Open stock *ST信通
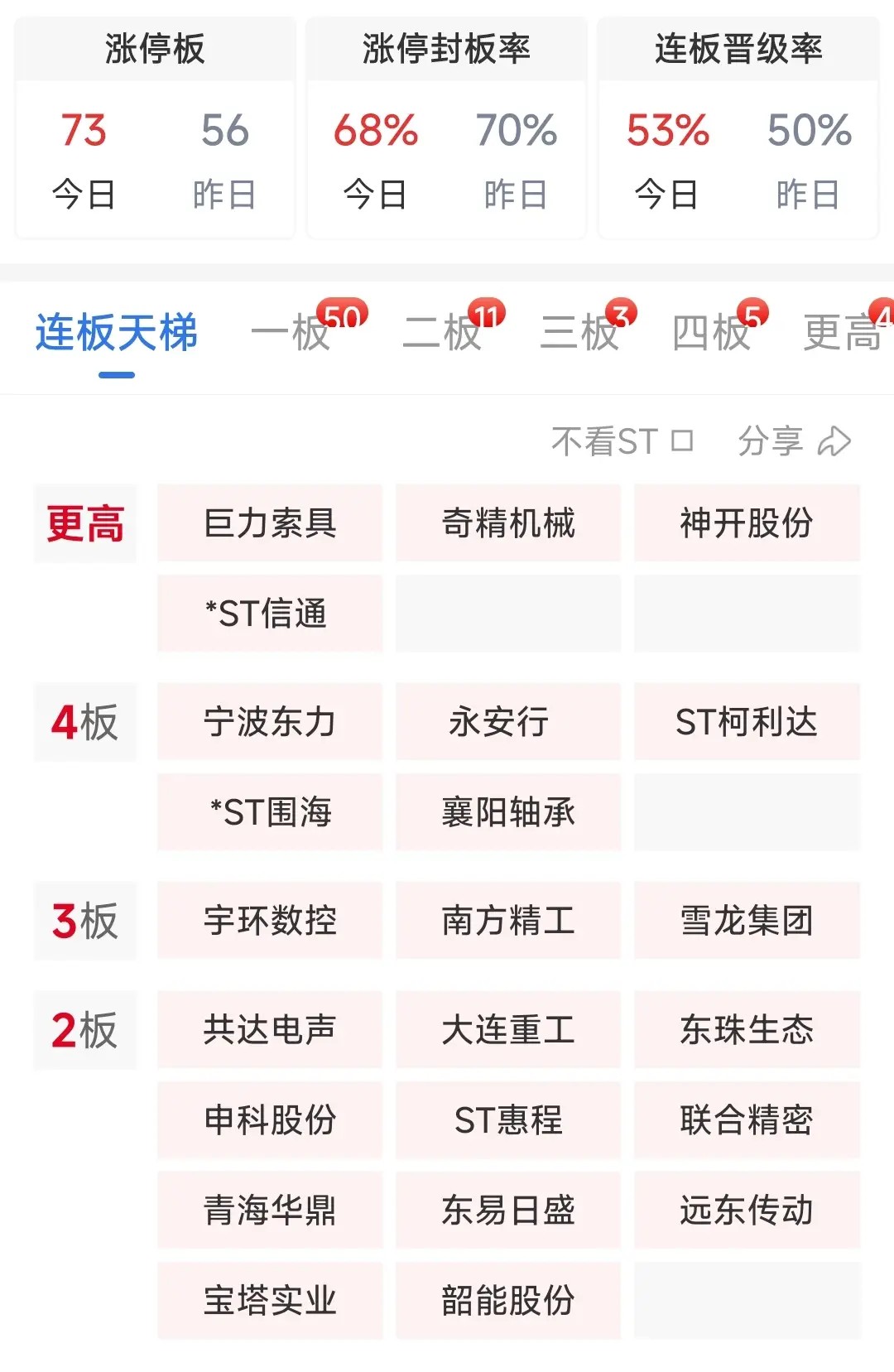 (x=270, y=614)
